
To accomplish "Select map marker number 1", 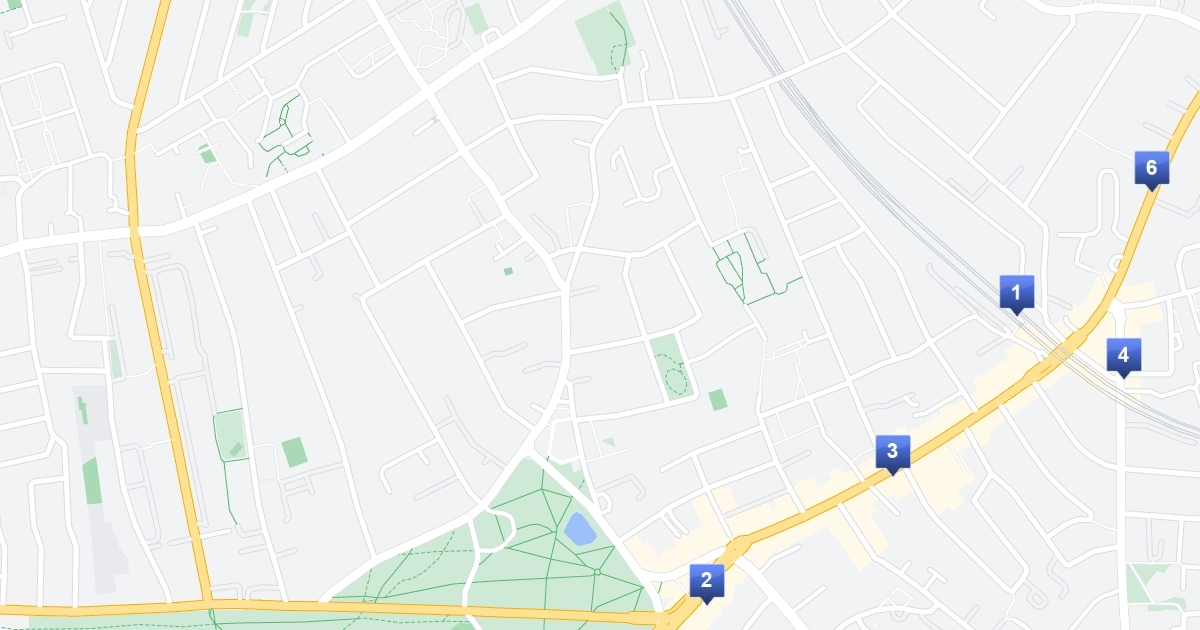I will [x=1016, y=293].
